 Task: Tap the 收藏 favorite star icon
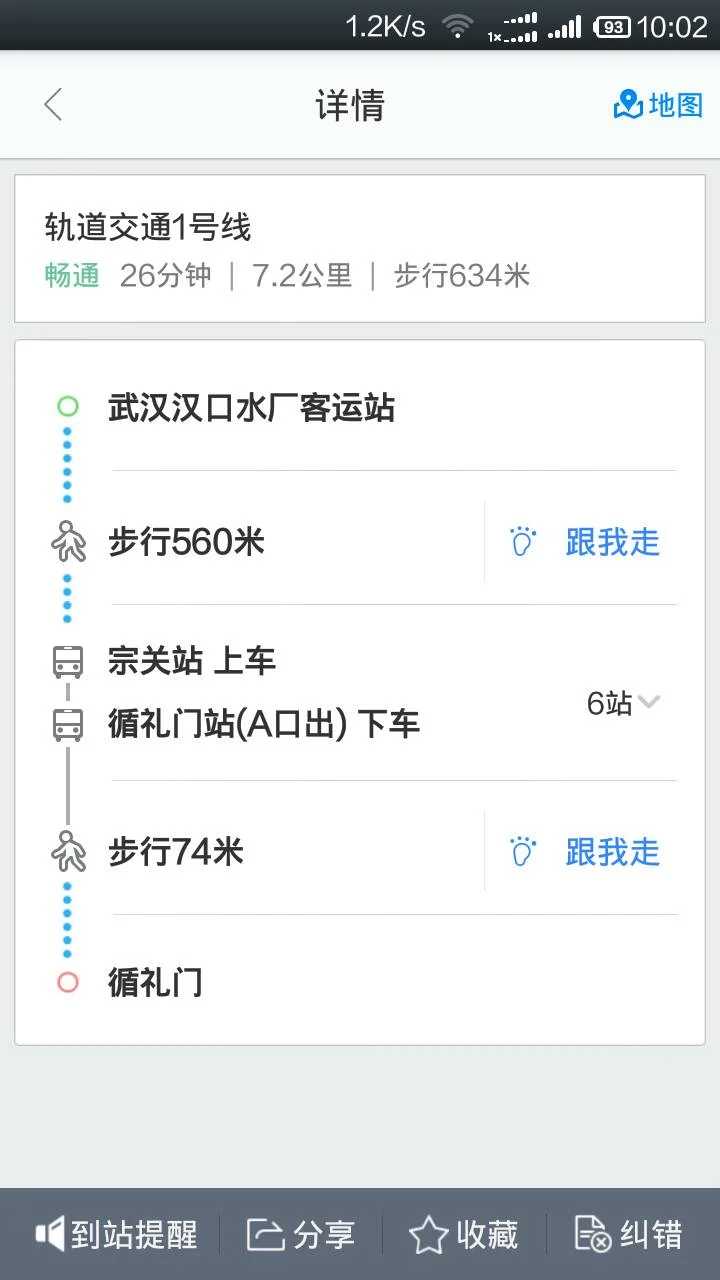point(429,1233)
